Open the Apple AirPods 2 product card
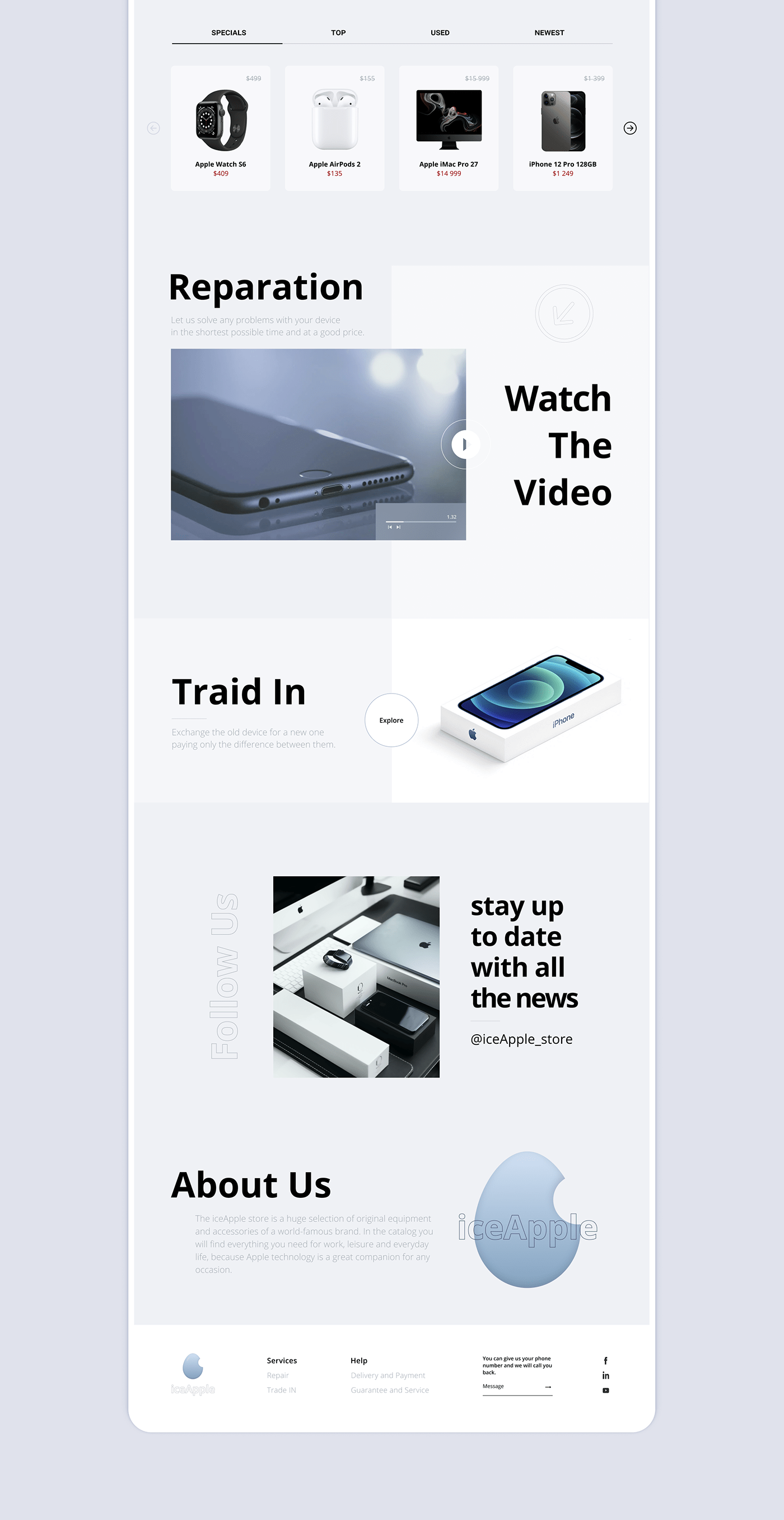784x1520 pixels. click(x=334, y=128)
